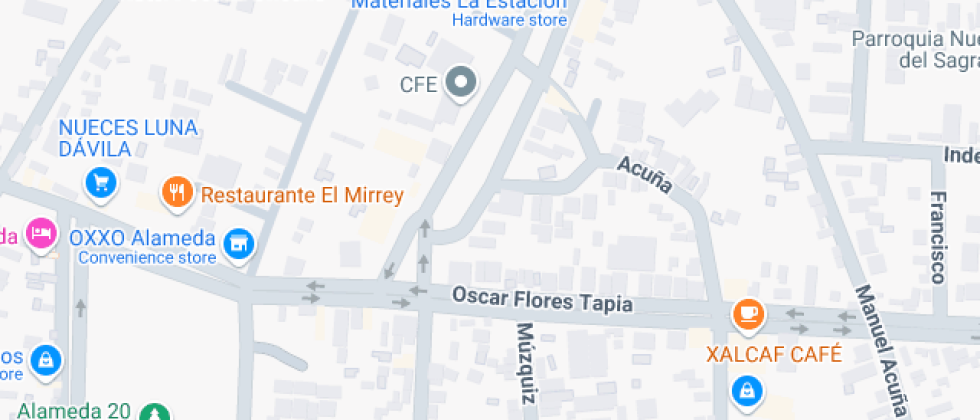Select the Restaurante El Mirrey marker
980x420 pixels.
click(178, 193)
